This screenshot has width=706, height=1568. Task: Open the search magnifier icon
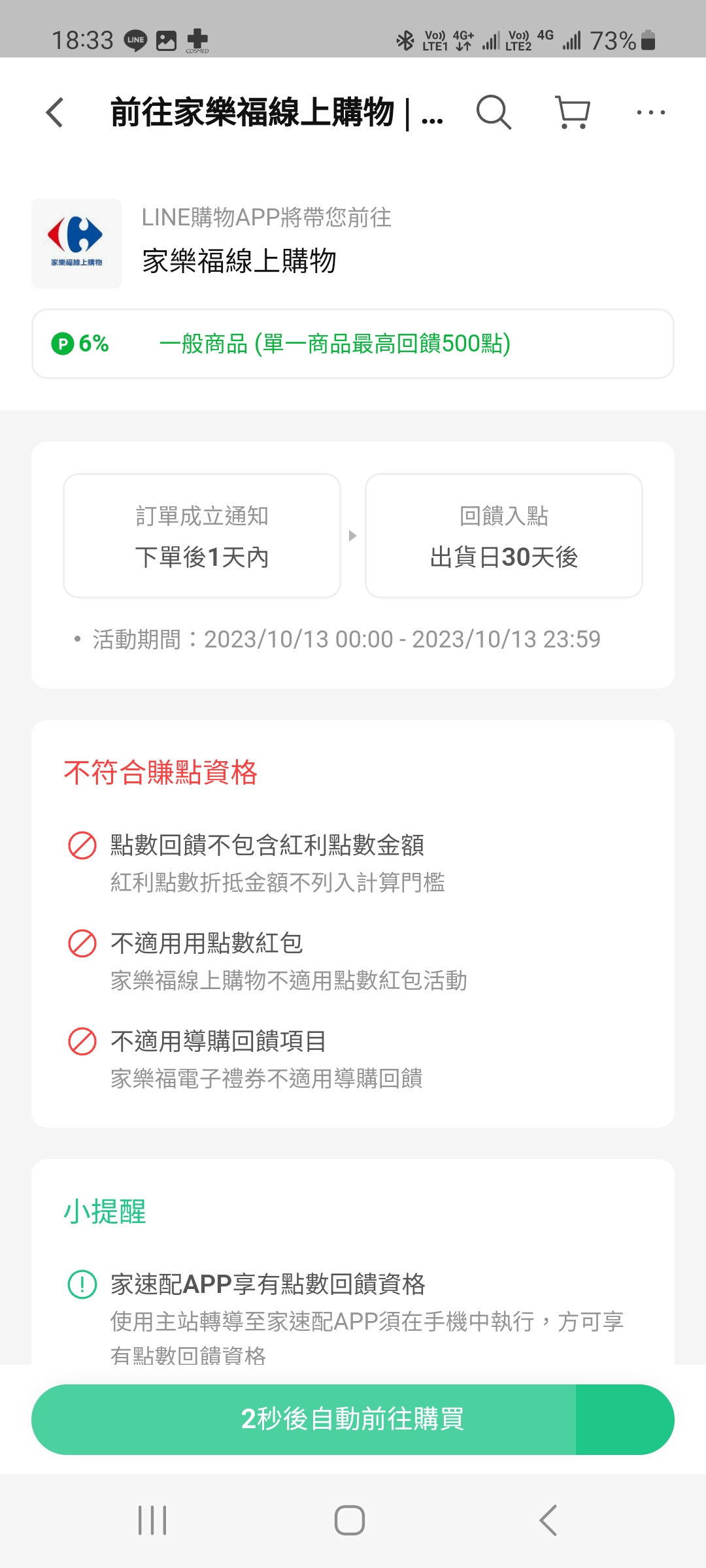[494, 112]
